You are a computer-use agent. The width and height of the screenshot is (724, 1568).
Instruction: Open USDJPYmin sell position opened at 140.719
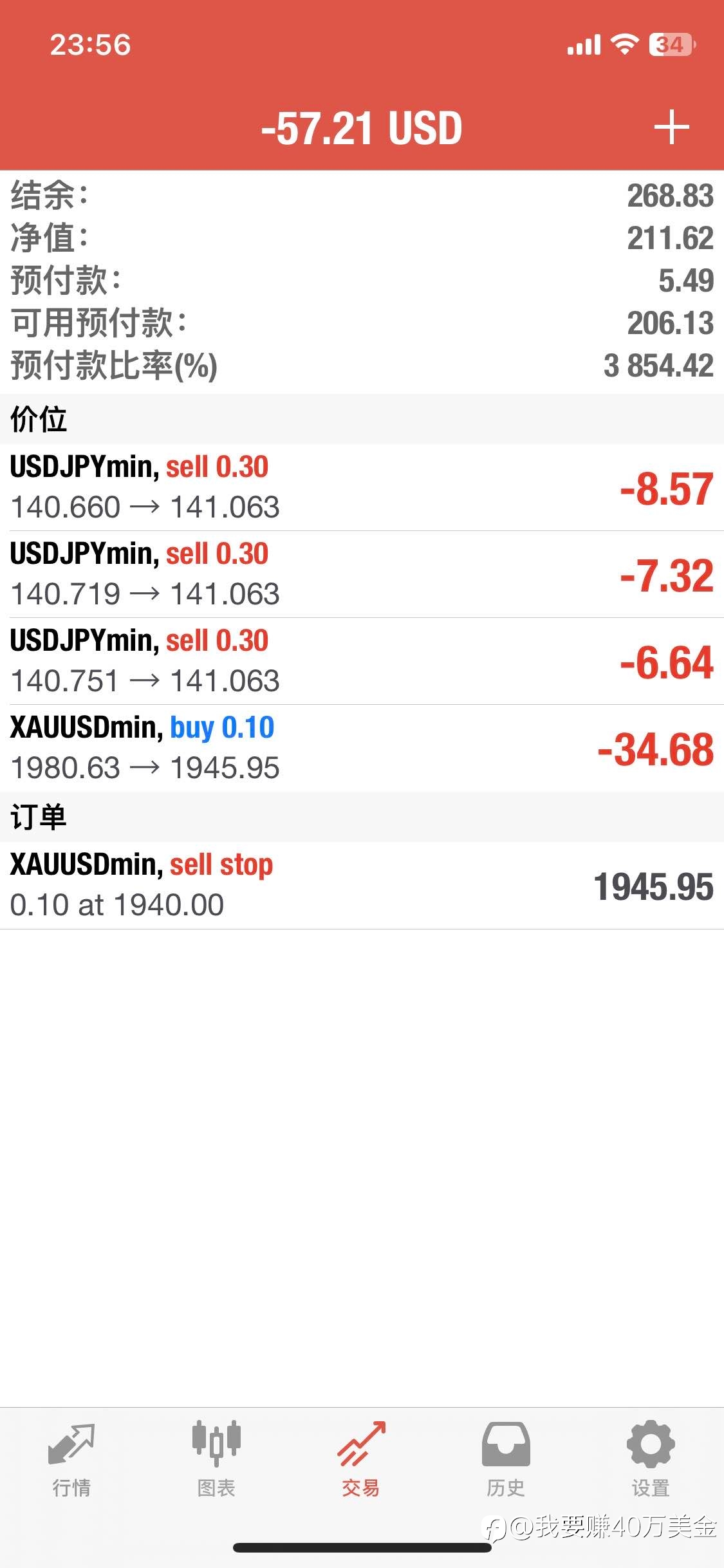pyautogui.click(x=362, y=574)
